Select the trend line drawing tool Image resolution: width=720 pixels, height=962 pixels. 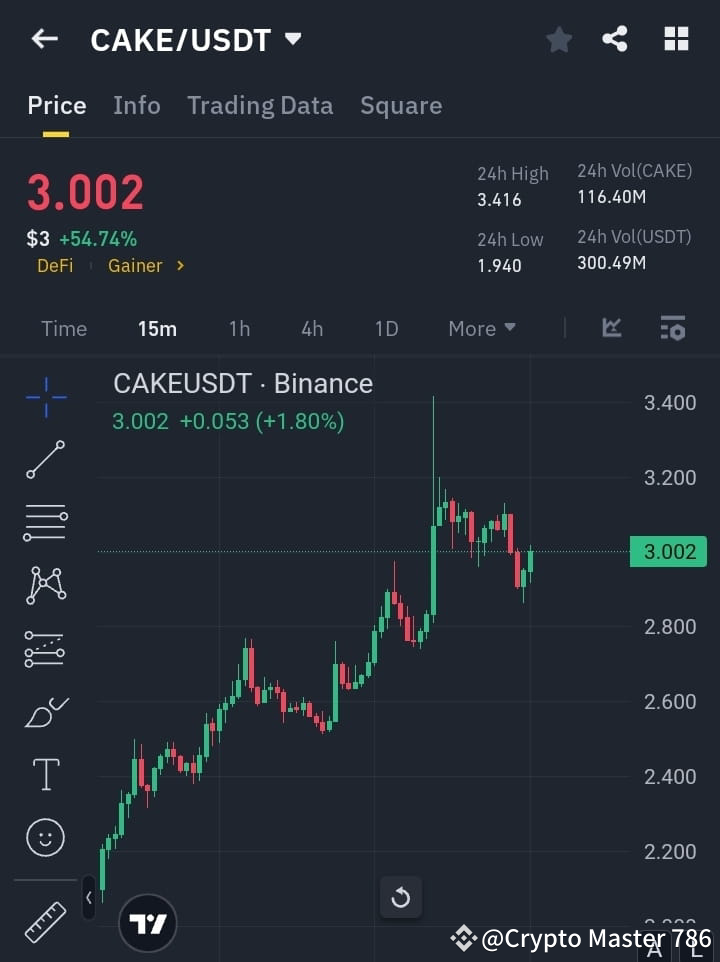45,461
